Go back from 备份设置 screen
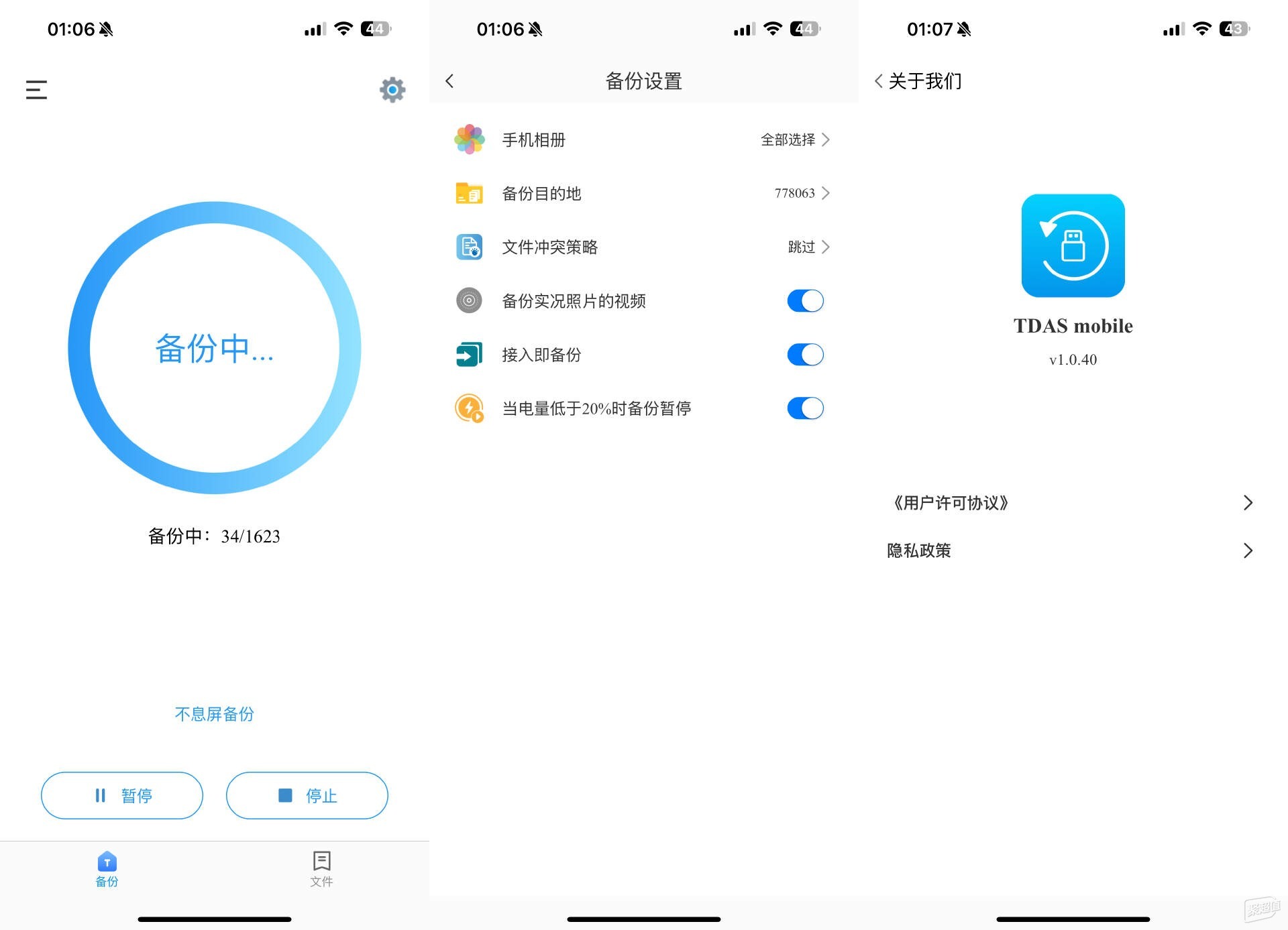Image resolution: width=1288 pixels, height=930 pixels. 450,81
